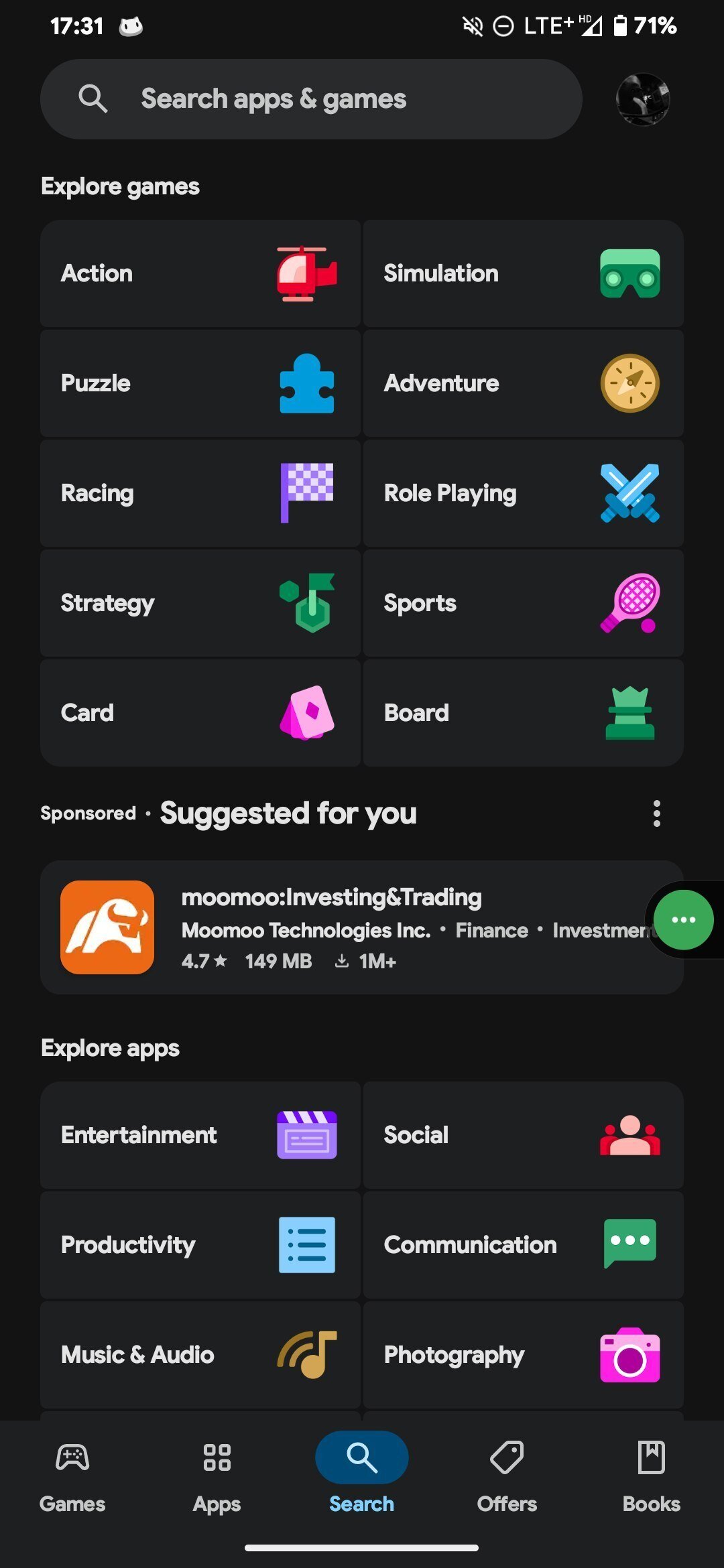Select the Social category card
This screenshot has width=724, height=1568.
(x=522, y=1135)
